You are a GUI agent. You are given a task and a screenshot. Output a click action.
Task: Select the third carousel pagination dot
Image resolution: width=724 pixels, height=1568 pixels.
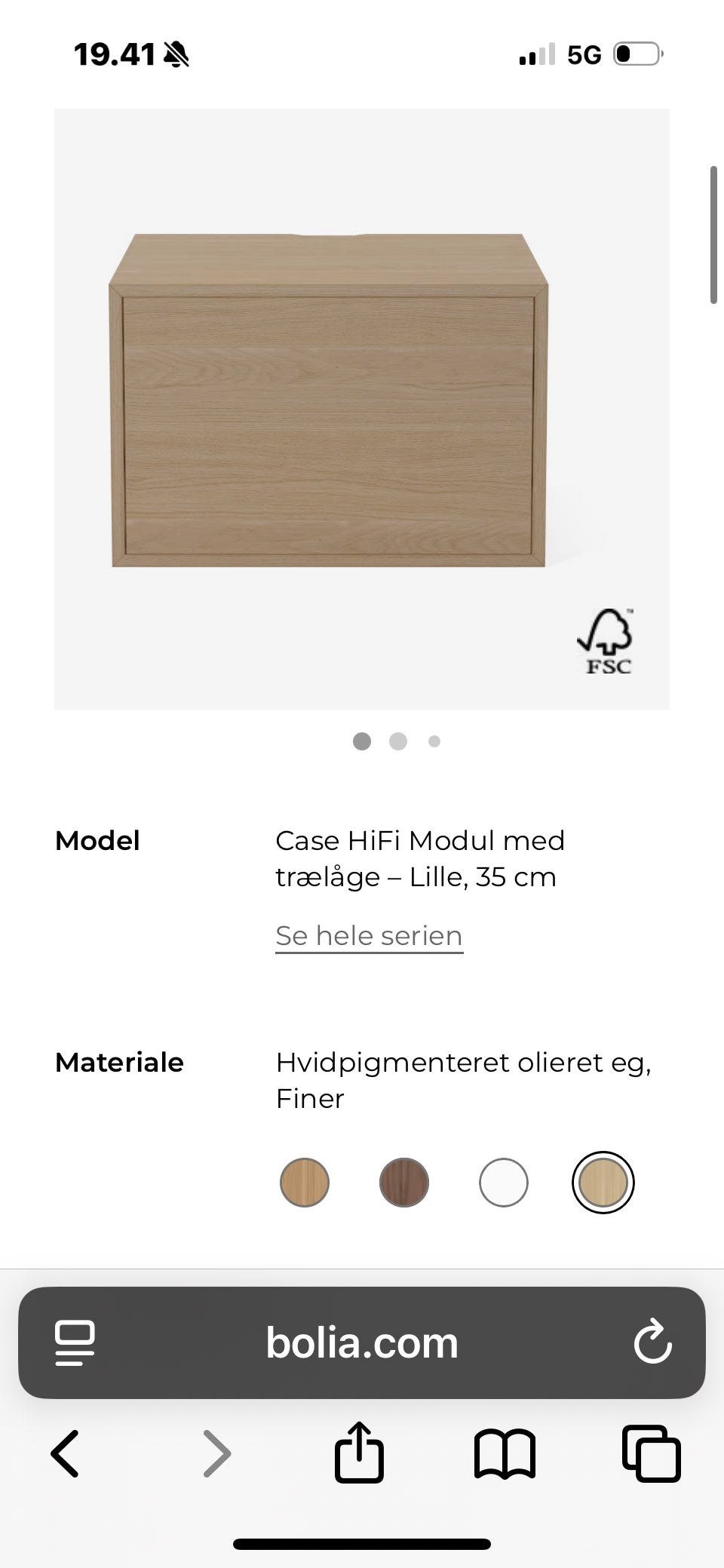point(434,741)
